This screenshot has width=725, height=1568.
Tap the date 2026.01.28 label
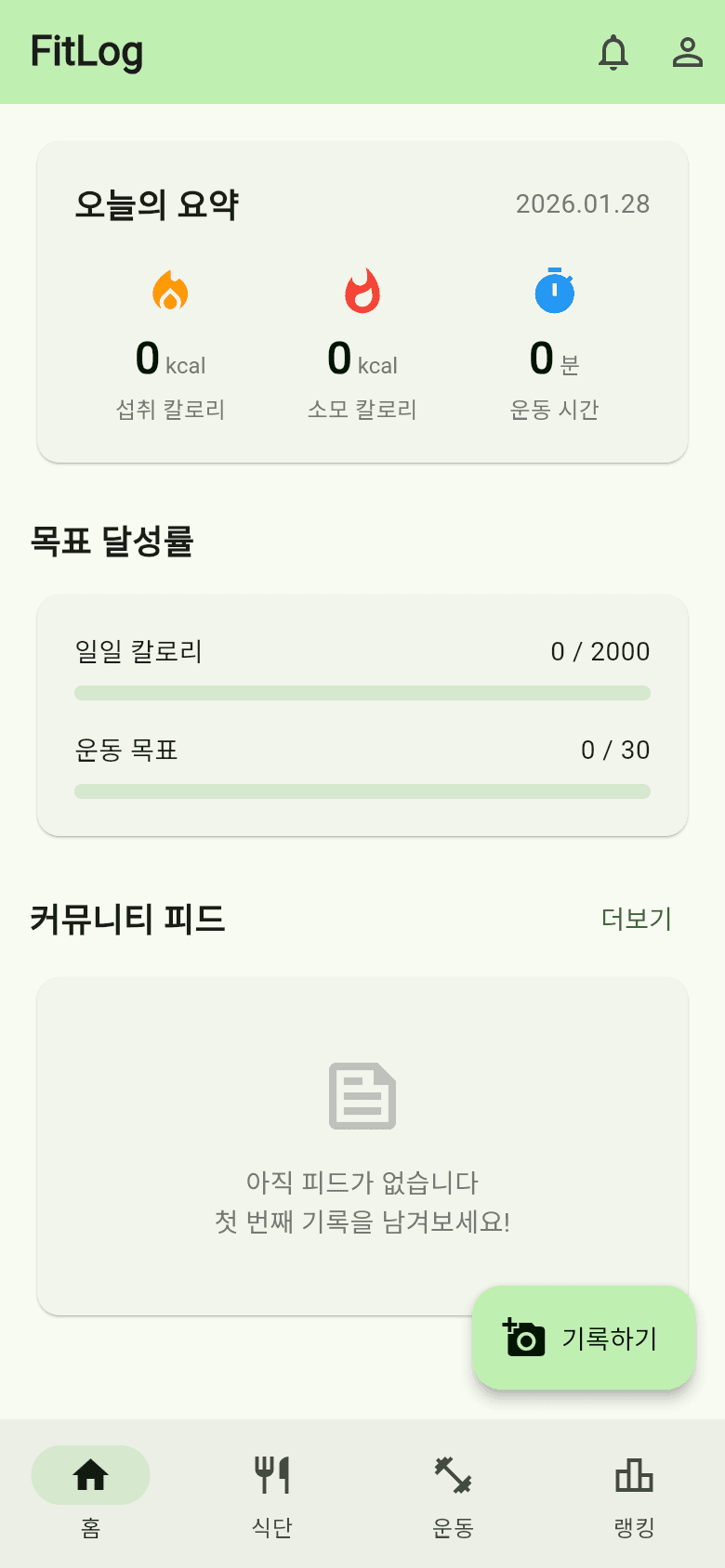click(x=581, y=204)
